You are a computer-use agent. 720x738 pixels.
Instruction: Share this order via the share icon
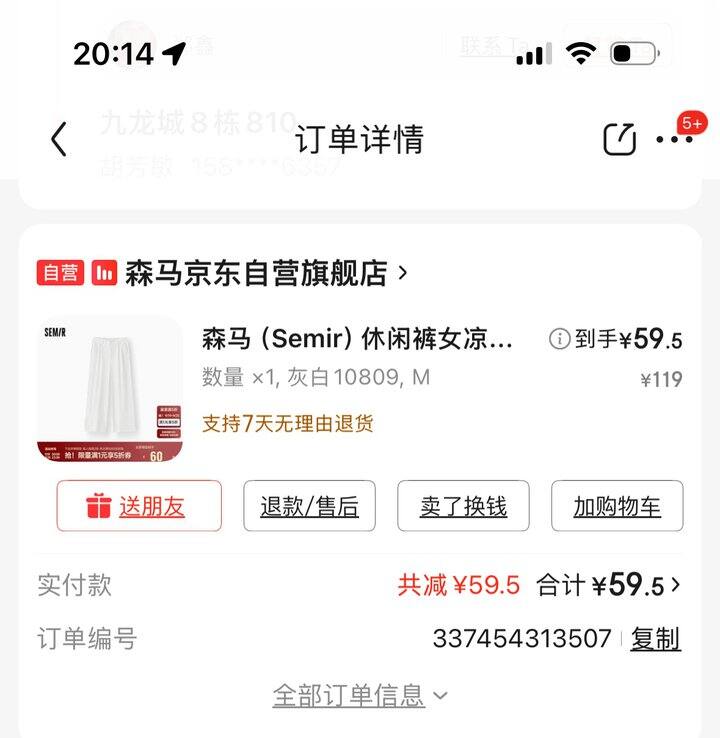coord(619,139)
